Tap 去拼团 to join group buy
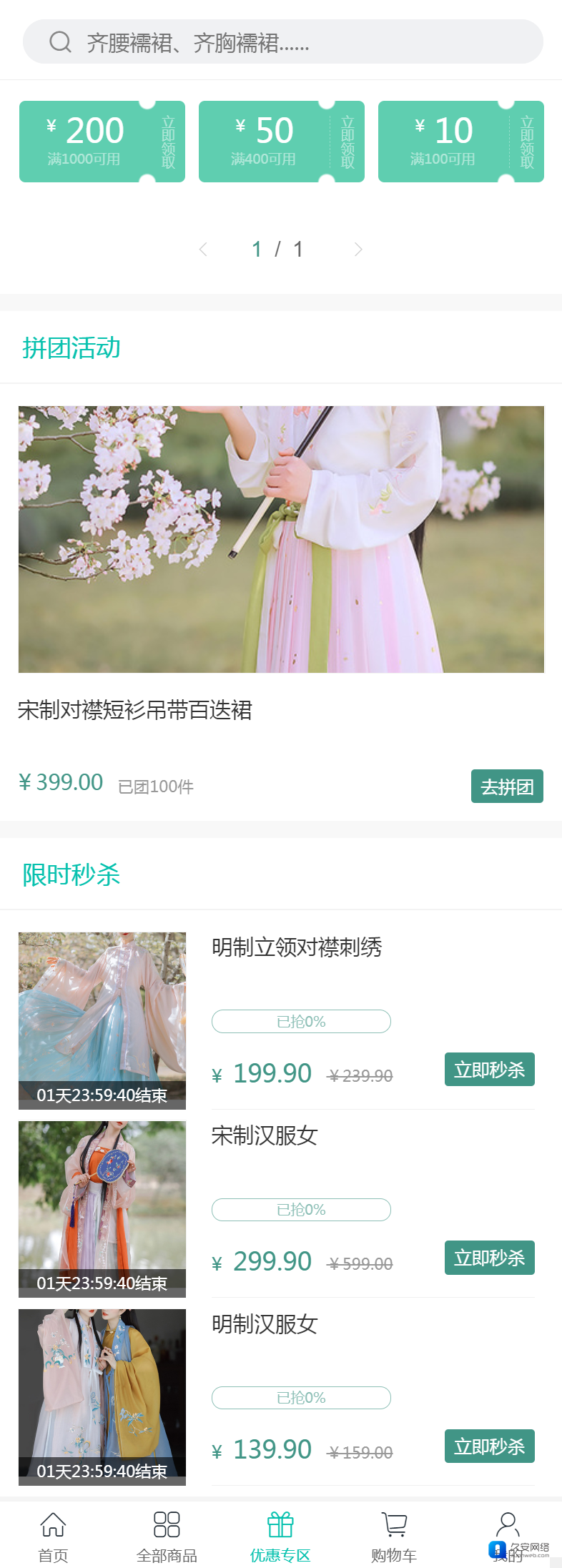 pyautogui.click(x=507, y=787)
